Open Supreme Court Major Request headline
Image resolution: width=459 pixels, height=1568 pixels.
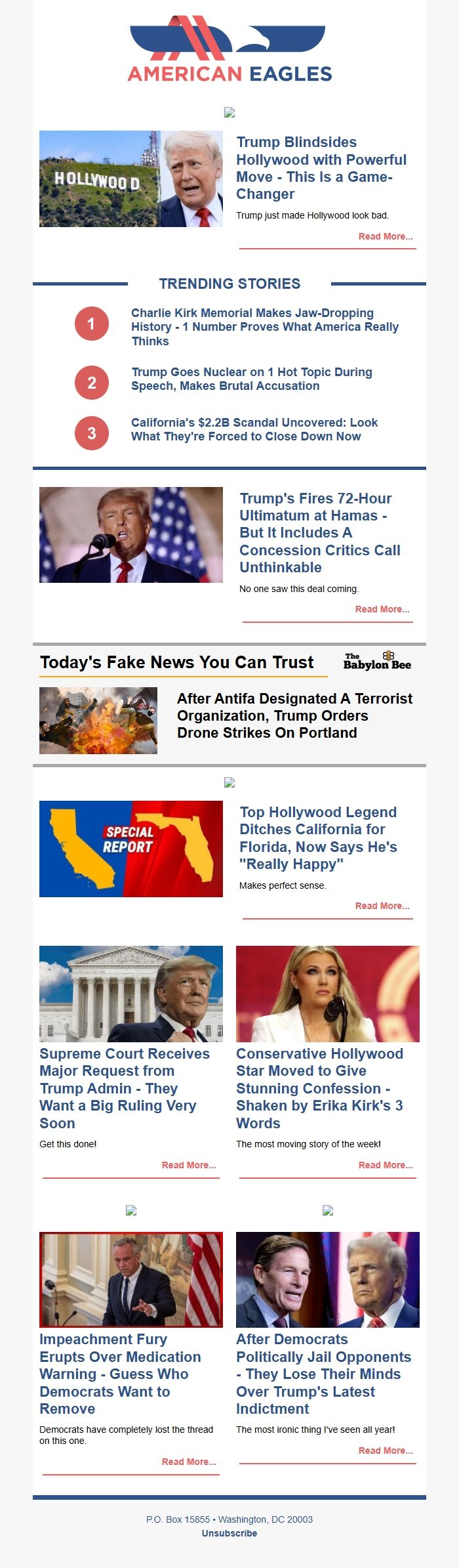(125, 1088)
